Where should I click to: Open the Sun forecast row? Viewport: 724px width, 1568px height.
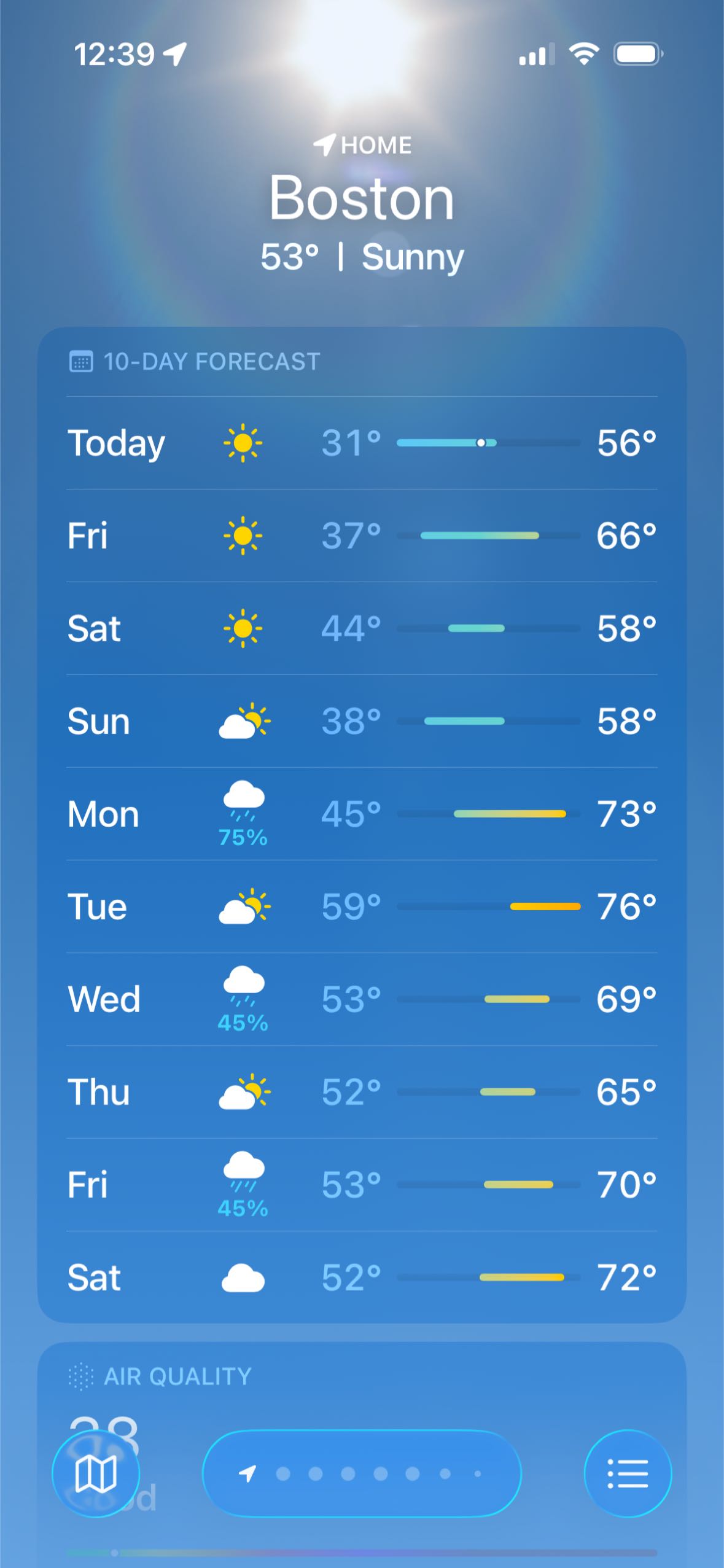(x=362, y=721)
